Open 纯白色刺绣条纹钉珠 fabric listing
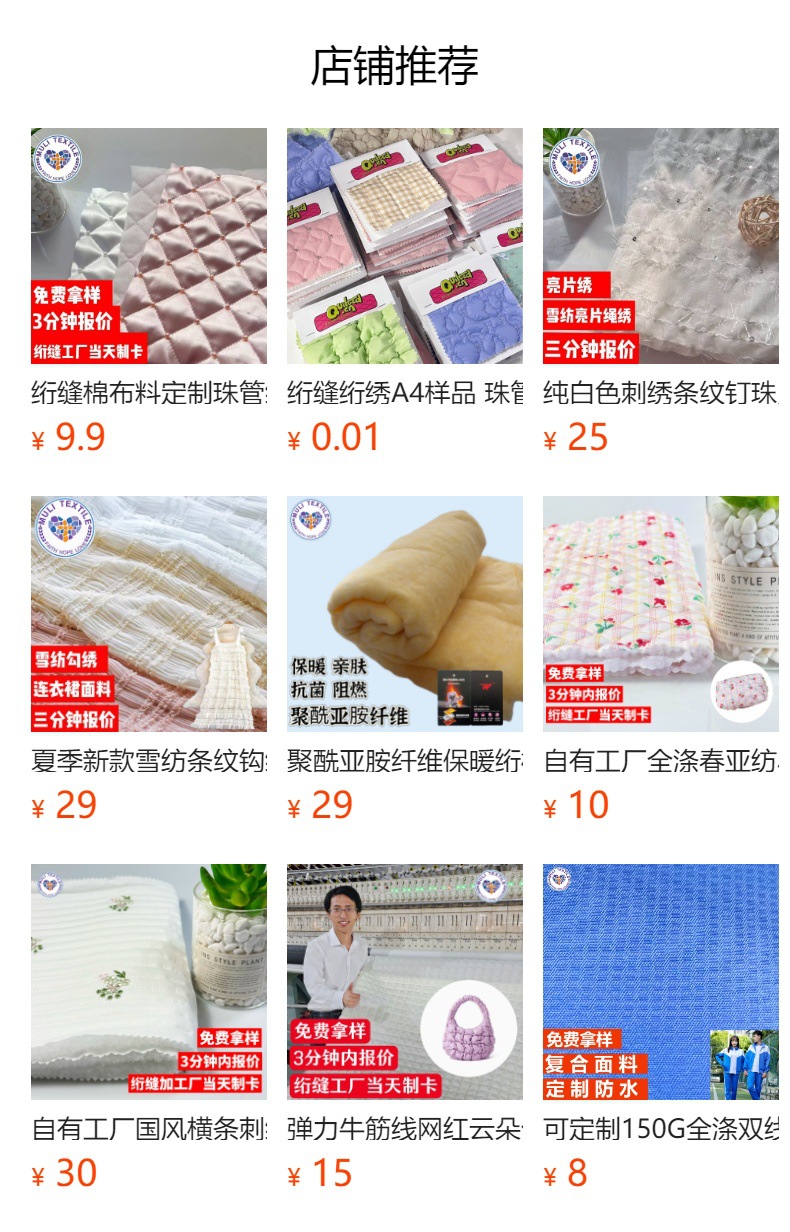Viewport: 790px width, 1232px height. pos(660,246)
